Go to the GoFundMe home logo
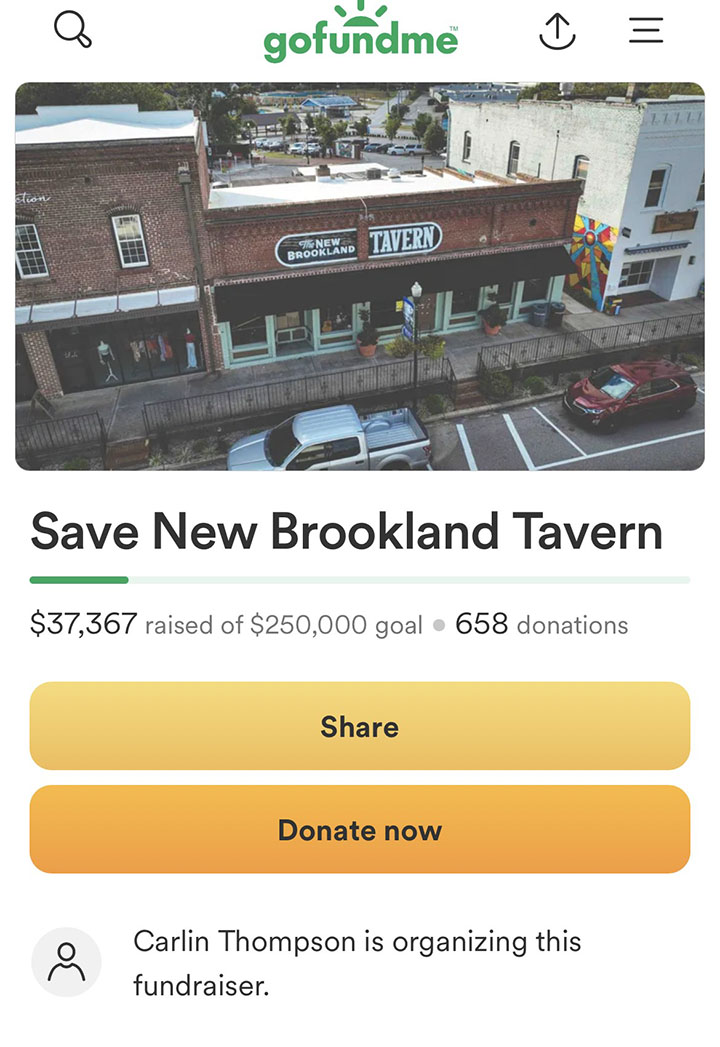 click(x=360, y=34)
